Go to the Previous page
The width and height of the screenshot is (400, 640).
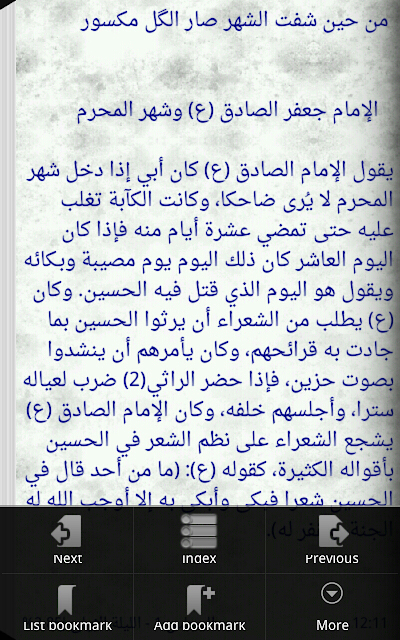(332, 539)
